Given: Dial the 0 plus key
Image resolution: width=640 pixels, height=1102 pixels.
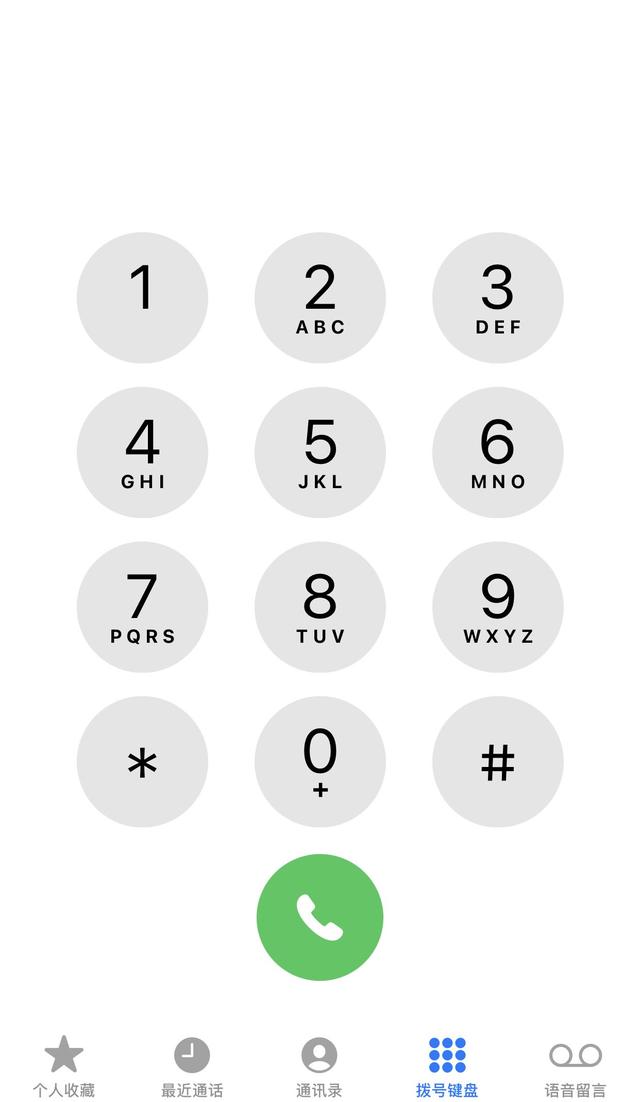Looking at the screenshot, I should click(320, 762).
